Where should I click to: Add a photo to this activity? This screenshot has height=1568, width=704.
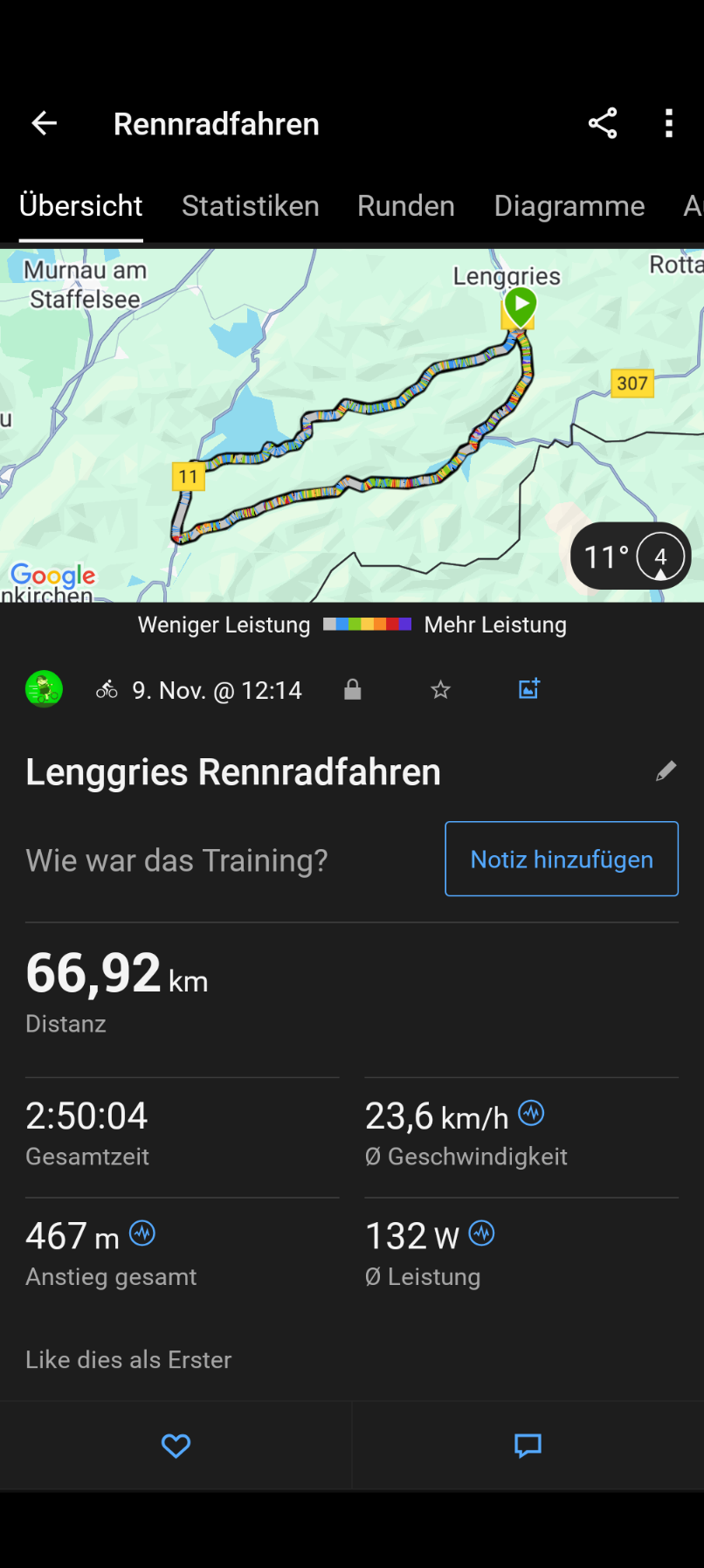529,689
